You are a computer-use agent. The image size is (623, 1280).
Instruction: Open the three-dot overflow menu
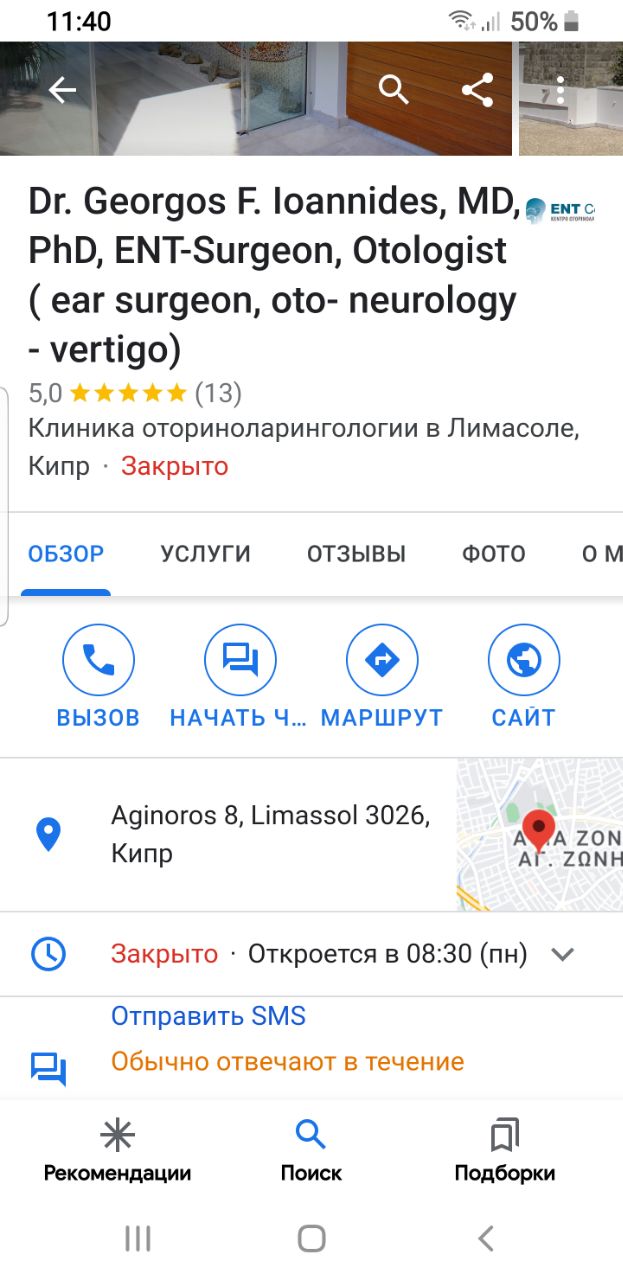[x=561, y=90]
